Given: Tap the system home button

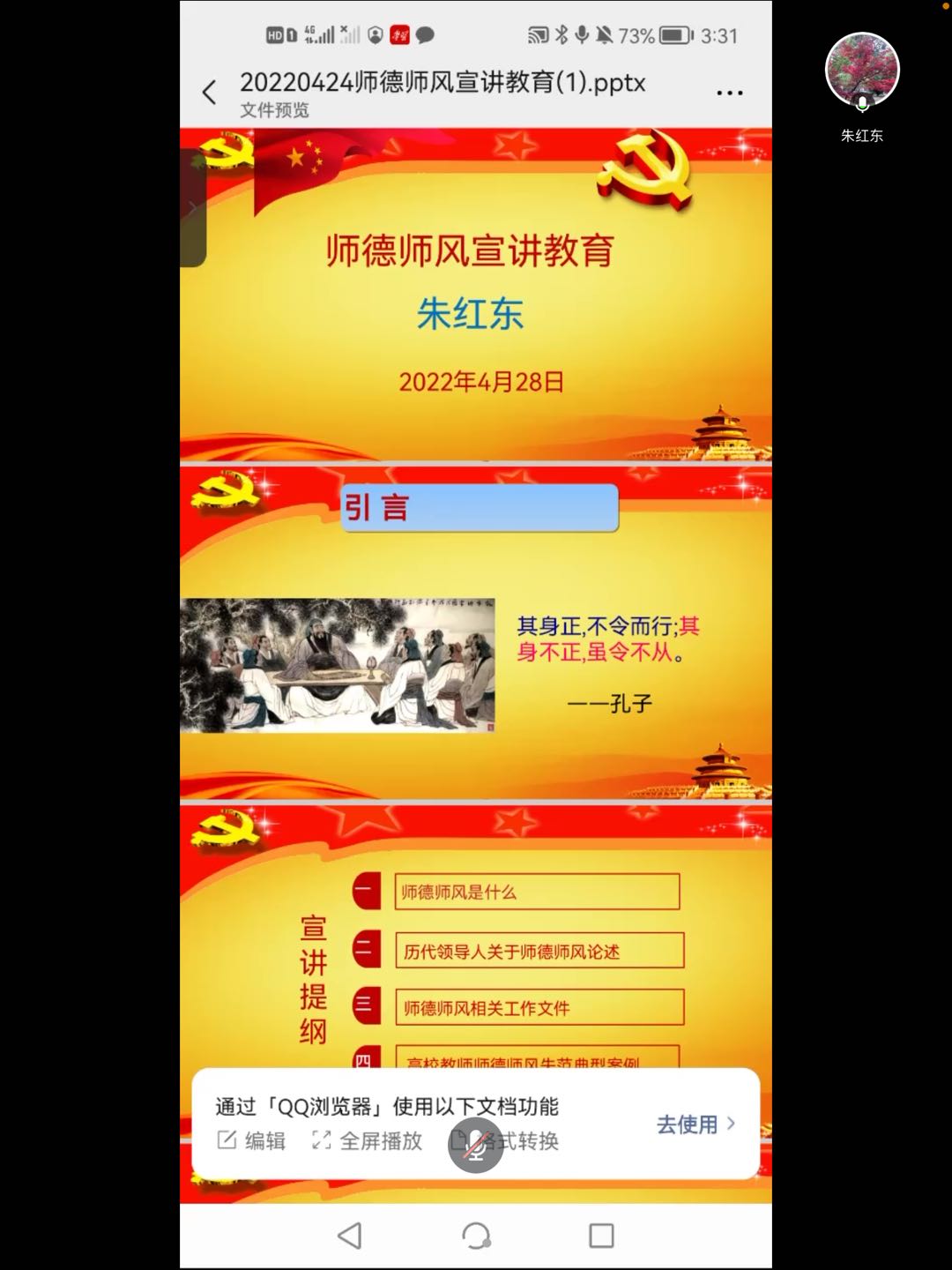Looking at the screenshot, I should pyautogui.click(x=476, y=1235).
